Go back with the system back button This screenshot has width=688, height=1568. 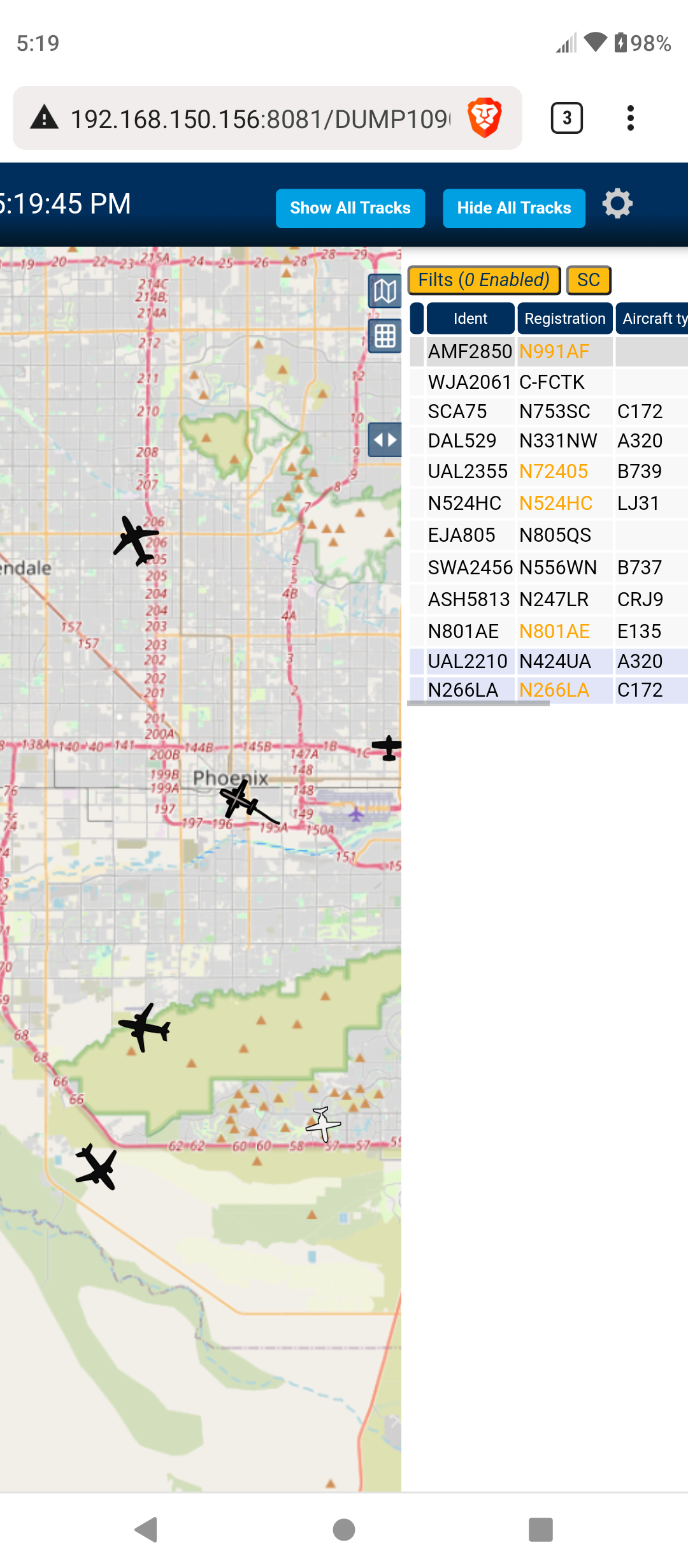(x=147, y=1529)
